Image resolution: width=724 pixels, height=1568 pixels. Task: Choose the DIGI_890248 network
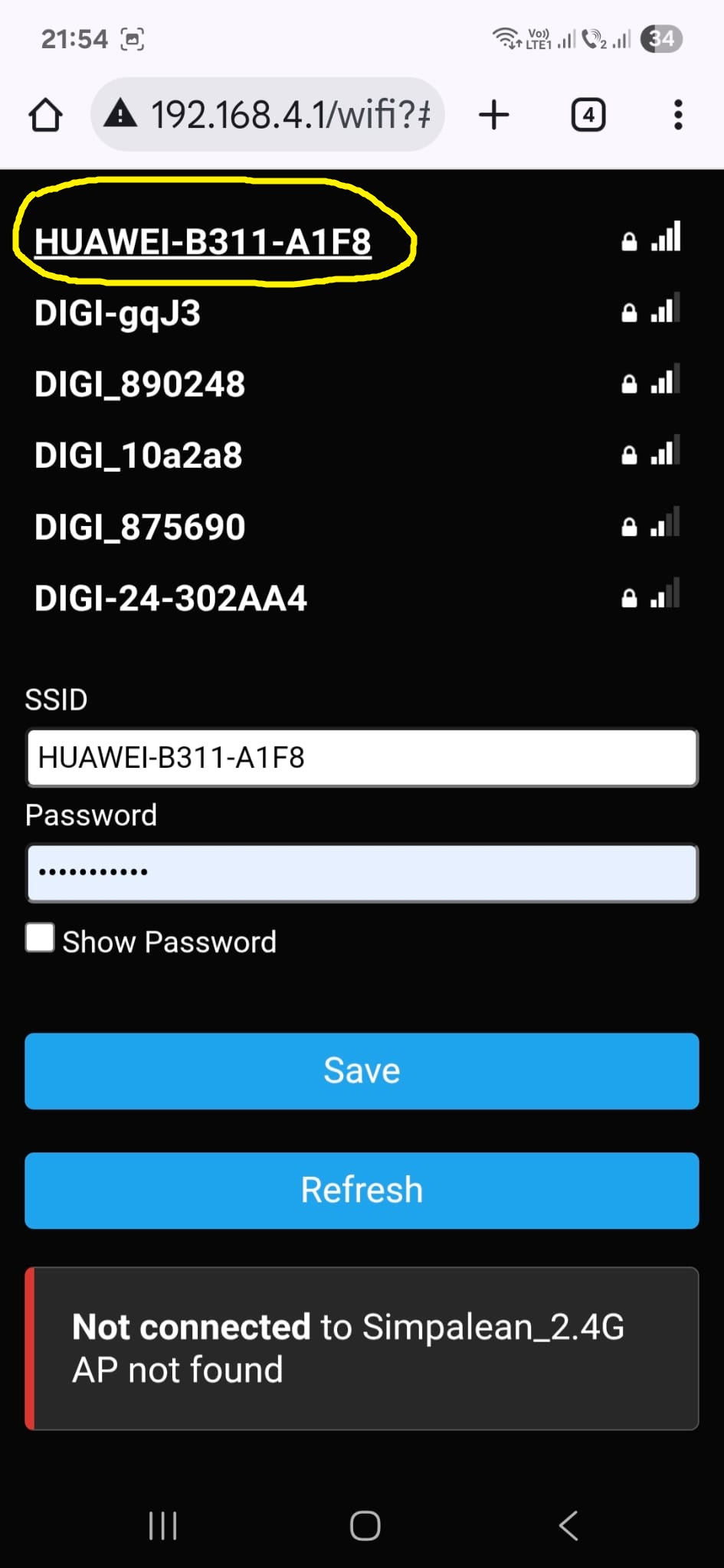(x=139, y=384)
